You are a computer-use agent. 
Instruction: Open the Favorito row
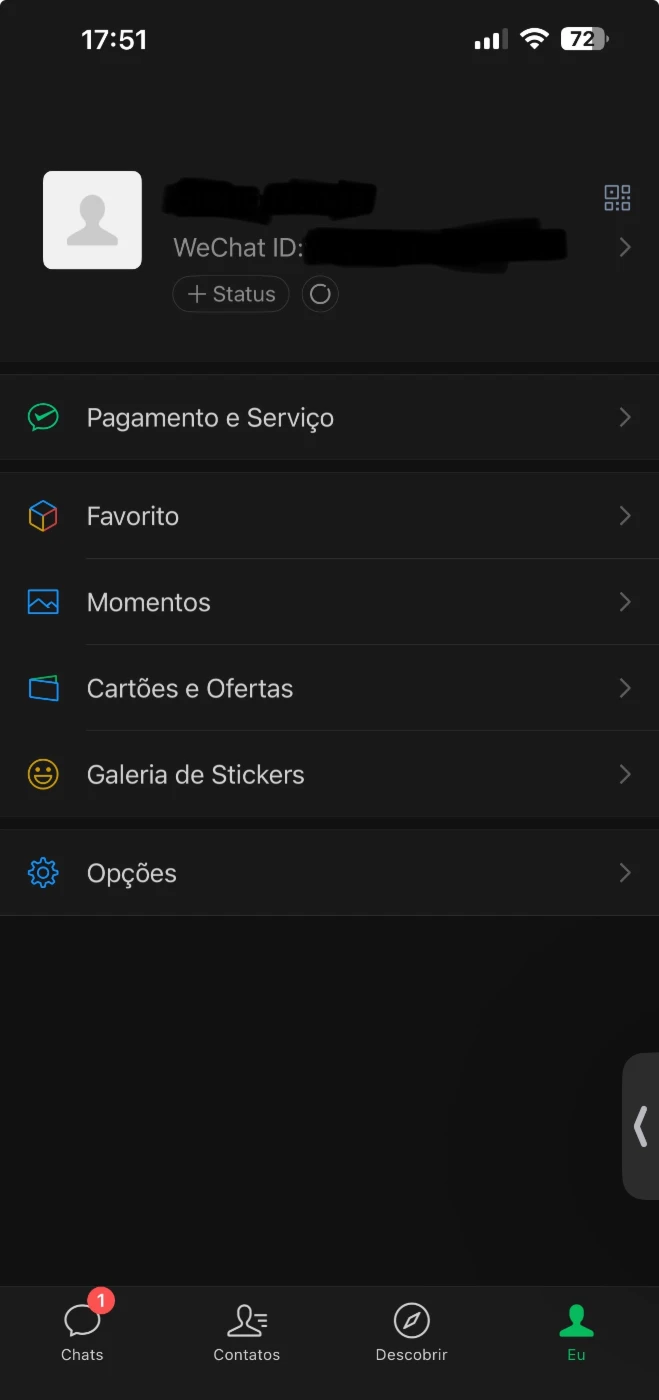tap(329, 516)
